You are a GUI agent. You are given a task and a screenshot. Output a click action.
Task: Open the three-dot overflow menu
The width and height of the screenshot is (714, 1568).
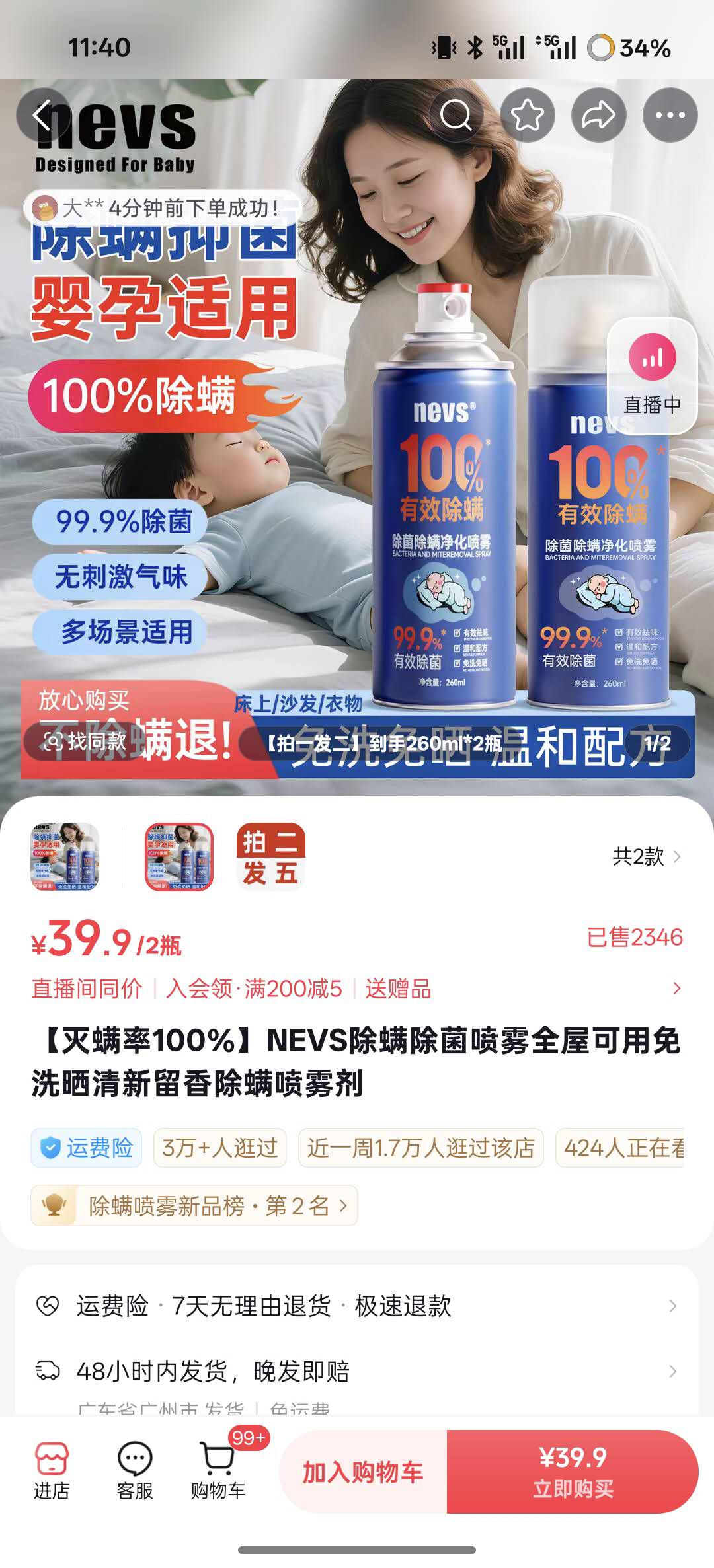670,116
